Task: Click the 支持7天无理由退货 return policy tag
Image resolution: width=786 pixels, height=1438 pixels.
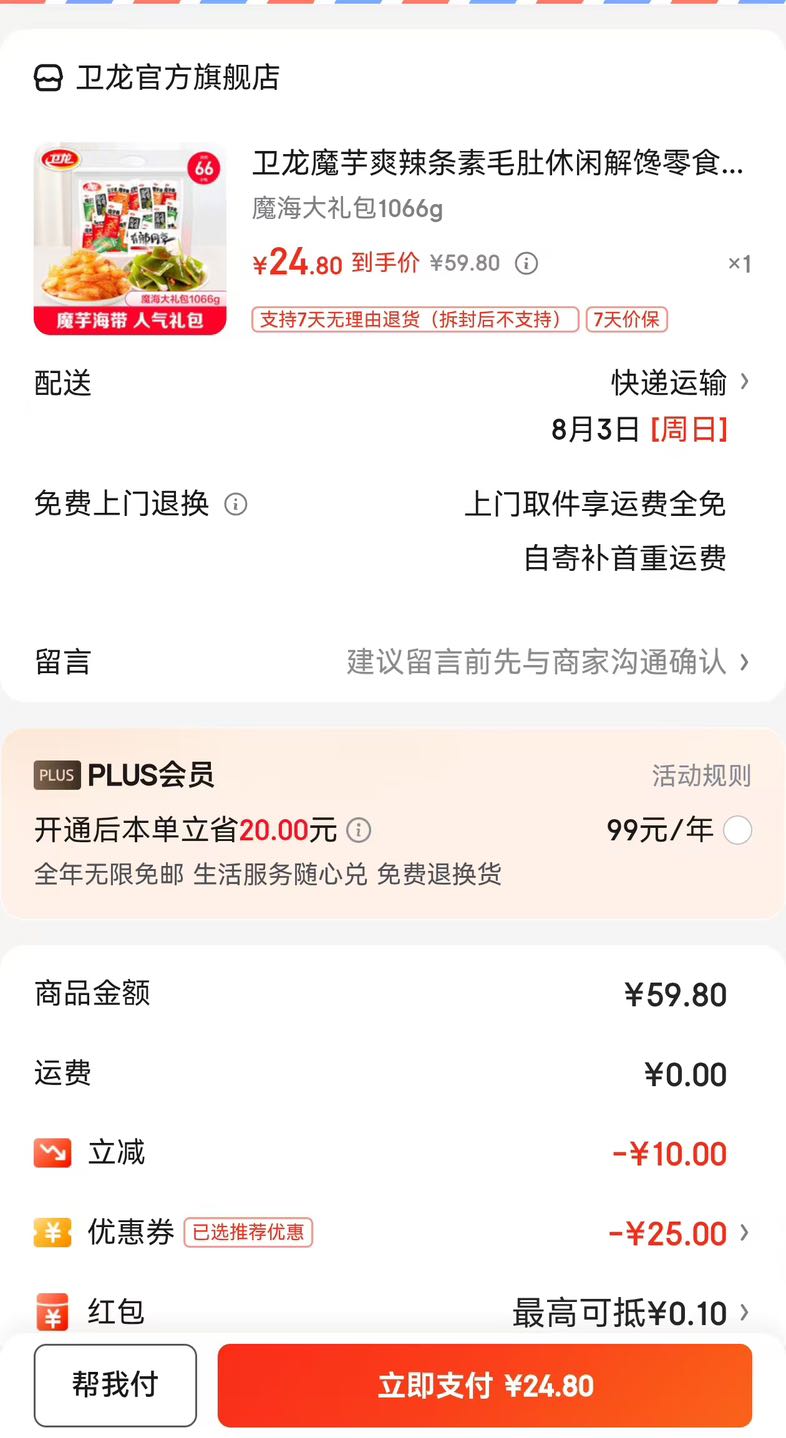Action: [x=415, y=320]
